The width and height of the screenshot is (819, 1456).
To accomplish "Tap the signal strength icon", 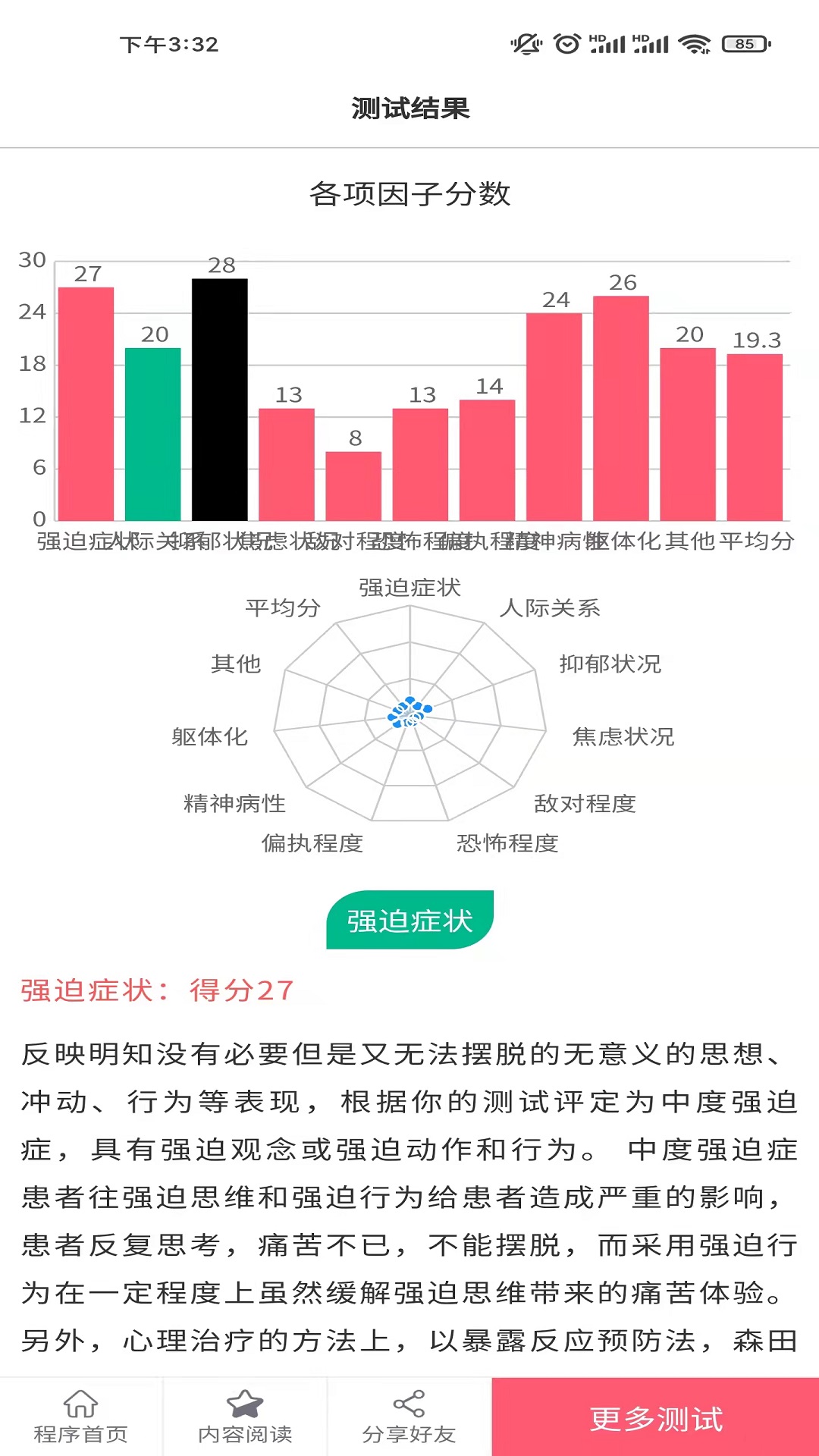I will pyautogui.click(x=610, y=45).
